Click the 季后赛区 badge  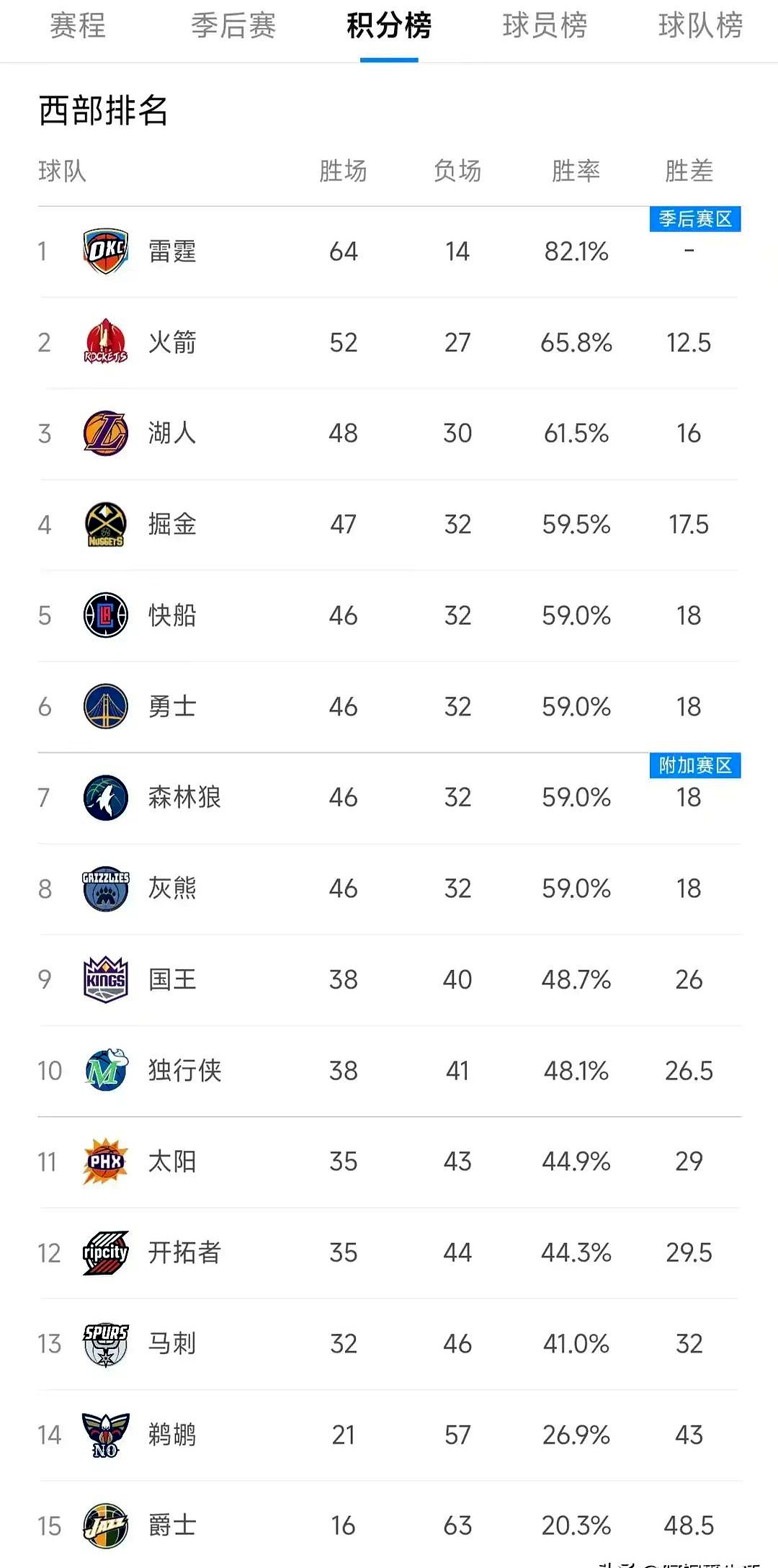(x=696, y=220)
